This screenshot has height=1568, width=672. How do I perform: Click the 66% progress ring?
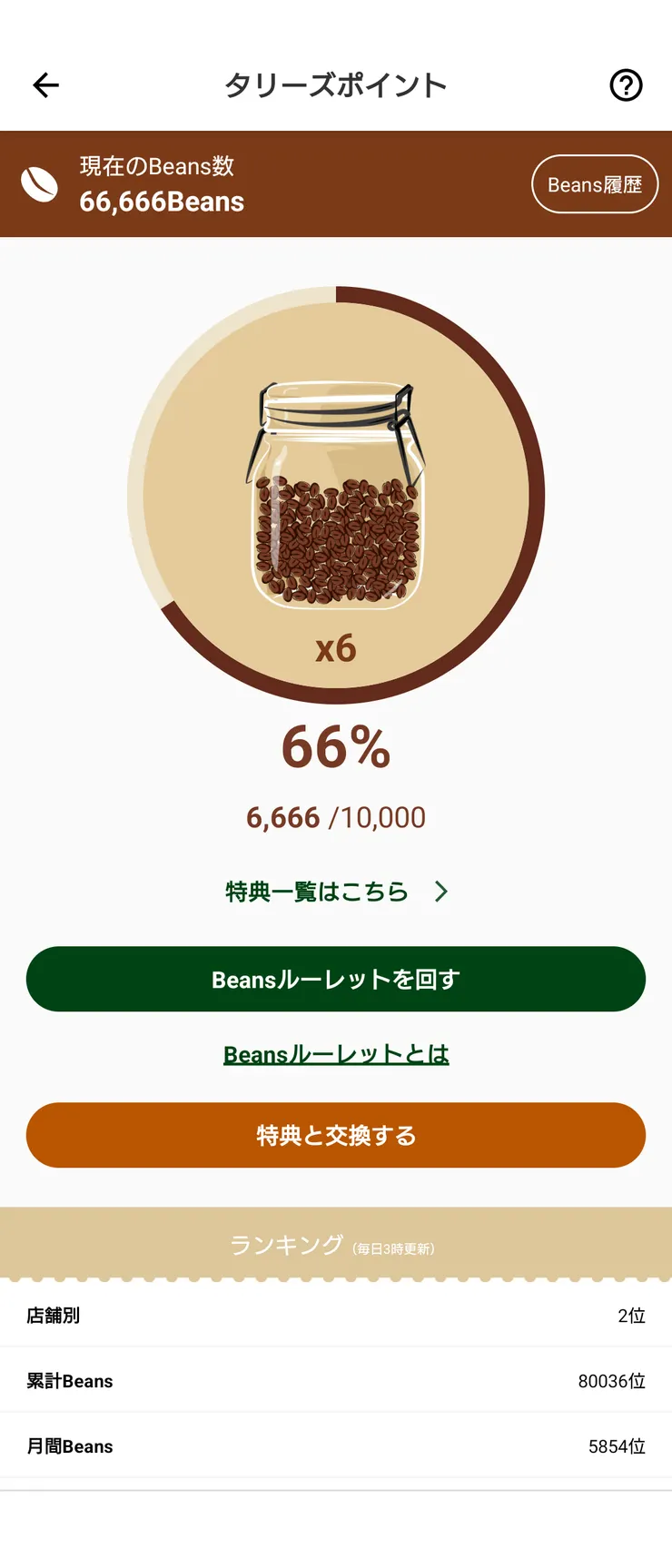point(336,747)
